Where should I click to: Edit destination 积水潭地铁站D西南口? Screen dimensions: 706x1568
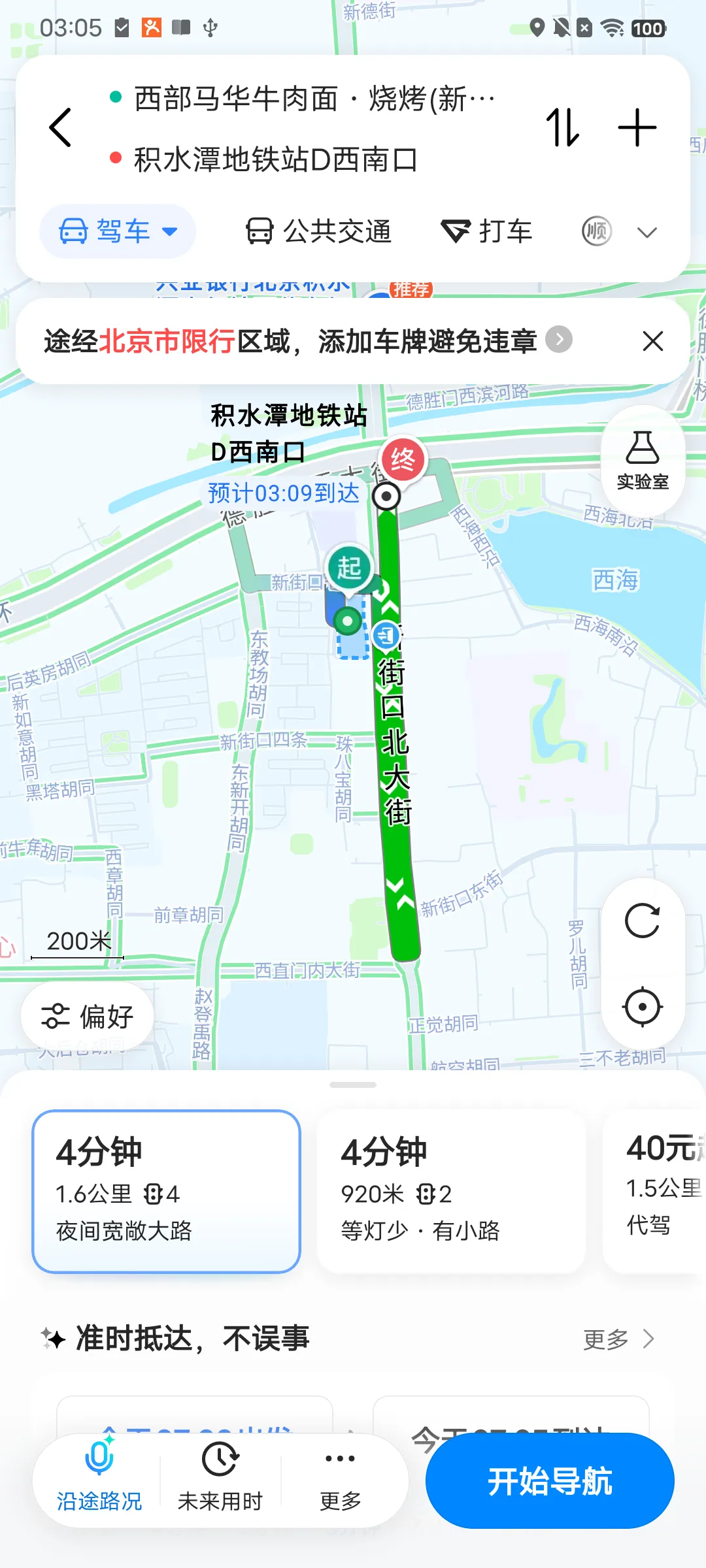click(276, 159)
